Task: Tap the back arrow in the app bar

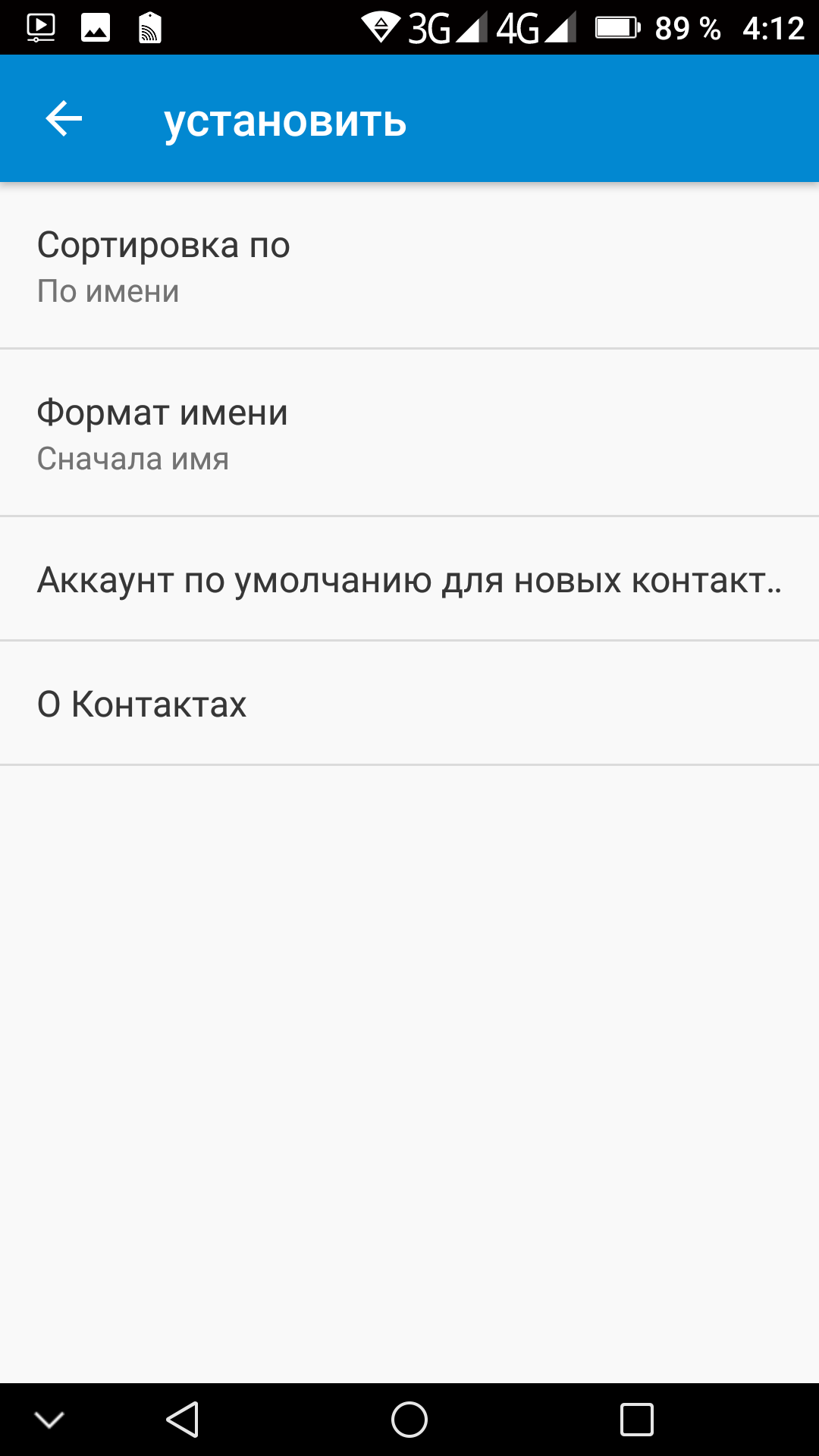Action: [64, 119]
